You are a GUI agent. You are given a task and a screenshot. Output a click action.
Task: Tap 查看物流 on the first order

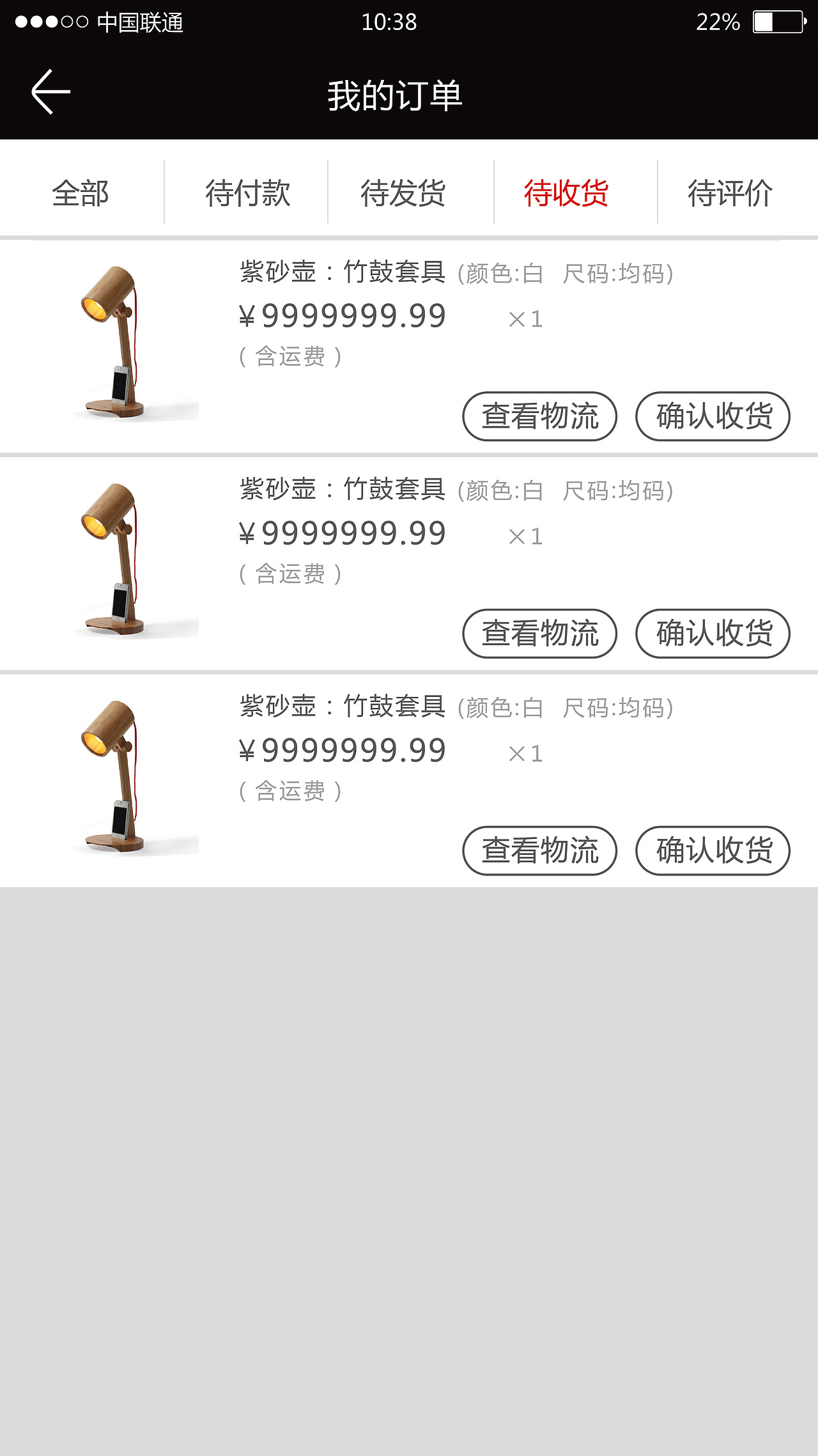click(x=540, y=416)
